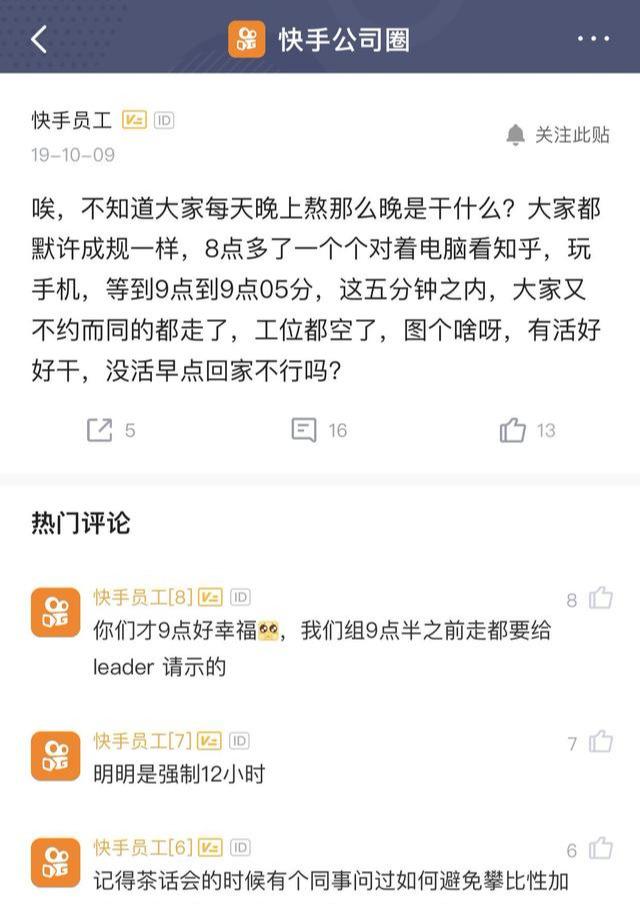The image size is (640, 904).
Task: Like the comment from 快手员工[7]
Action: pos(601,742)
